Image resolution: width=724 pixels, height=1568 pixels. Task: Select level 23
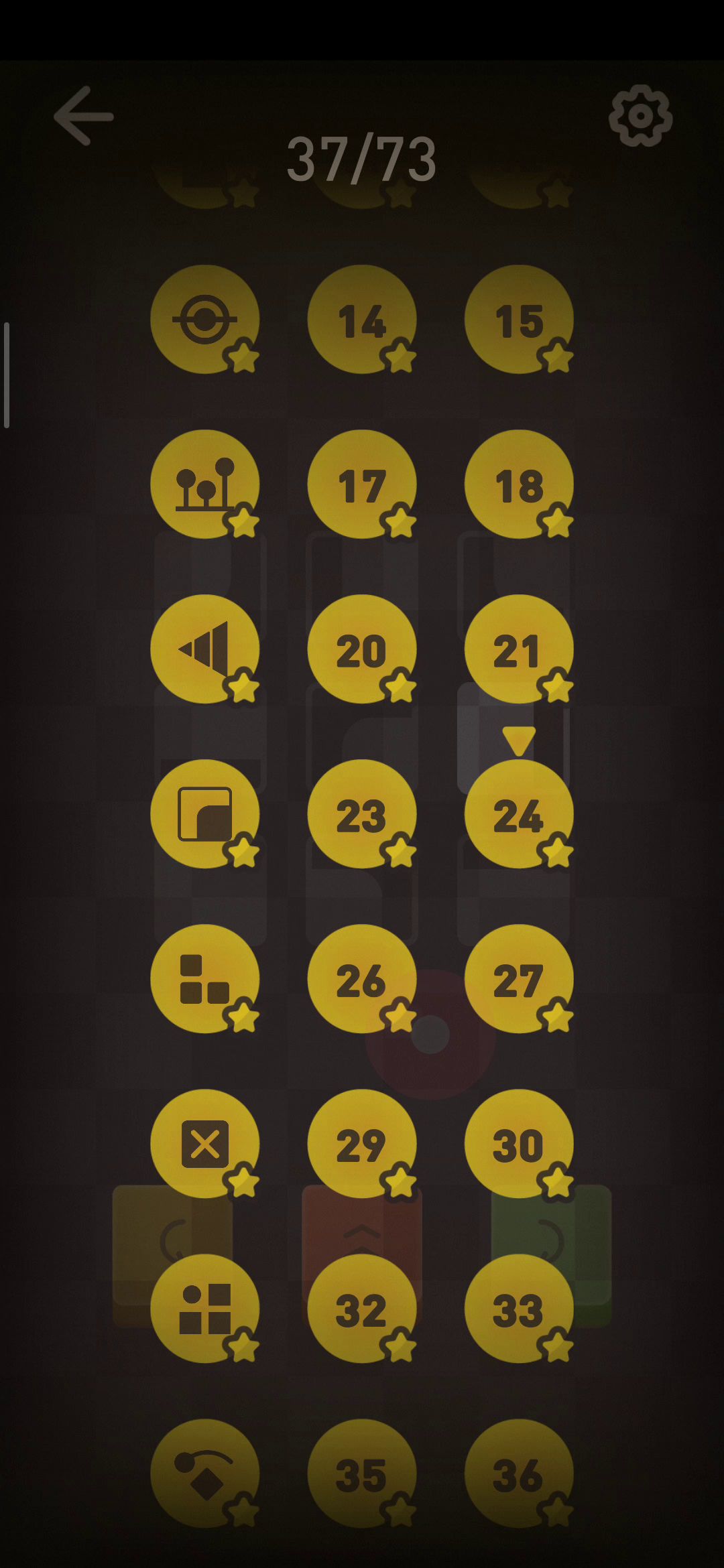(362, 814)
